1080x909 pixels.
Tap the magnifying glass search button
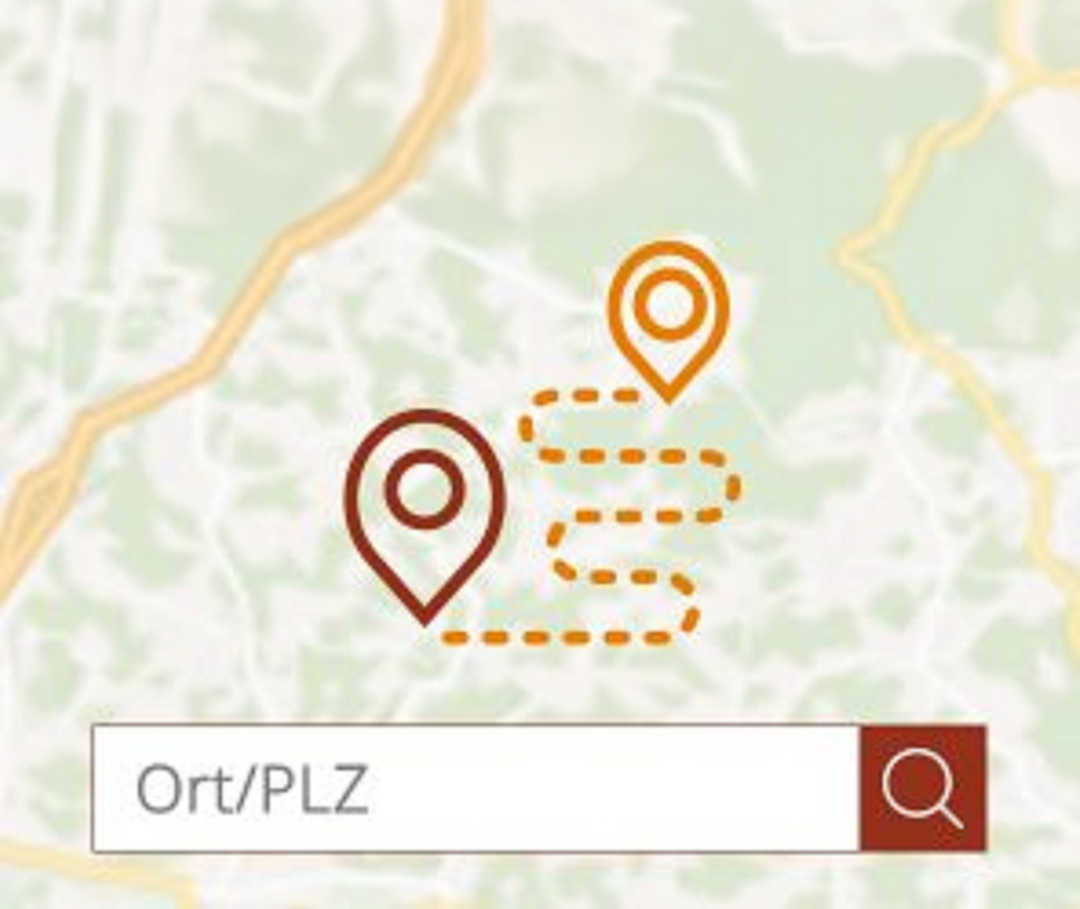pyautogui.click(x=922, y=789)
